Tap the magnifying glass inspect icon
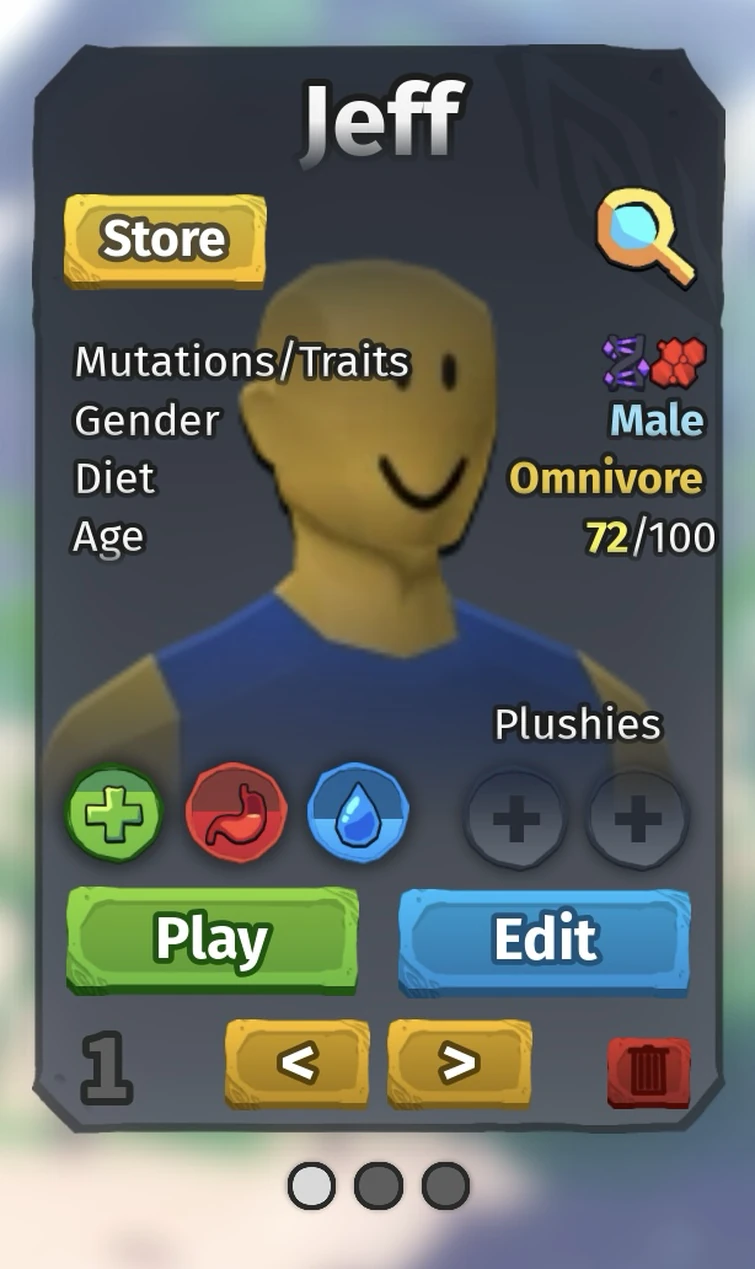This screenshot has width=755, height=1269. pos(644,237)
